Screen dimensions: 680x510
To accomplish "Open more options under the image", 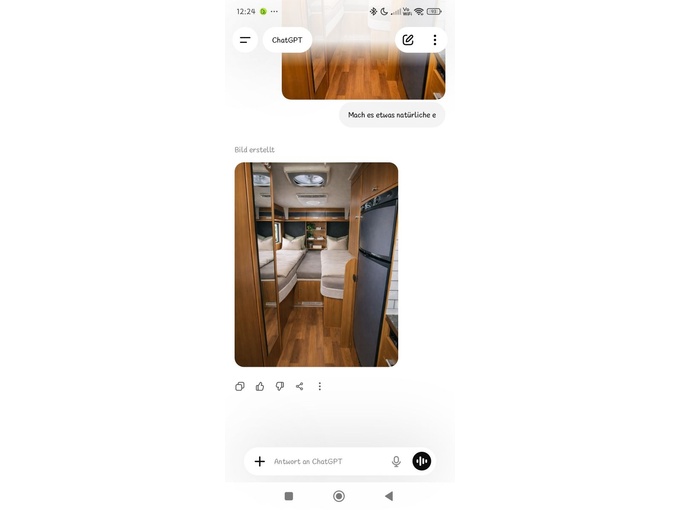I will (x=320, y=386).
